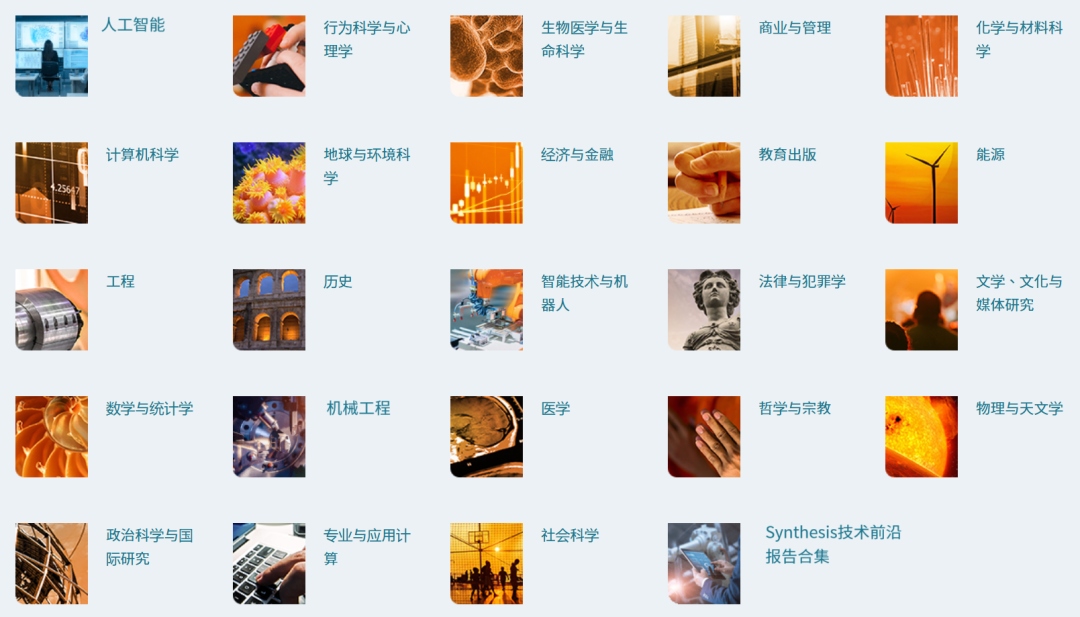Open the 计算机科学 category
Screen dimensions: 1080x617
(x=142, y=155)
